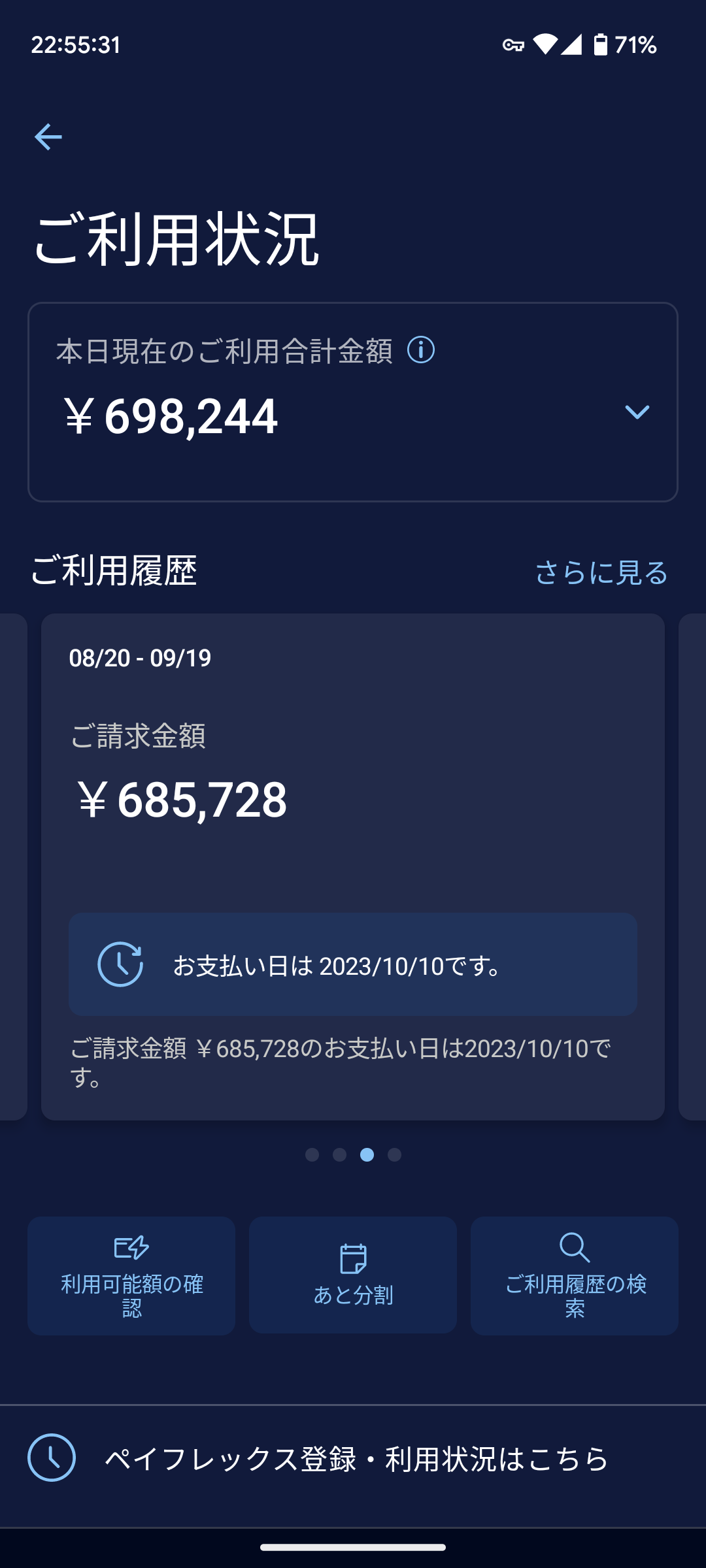Open ペイフレックス登録・利用状況はこちら row
Viewport: 706px width, 1568px height.
[x=353, y=1458]
